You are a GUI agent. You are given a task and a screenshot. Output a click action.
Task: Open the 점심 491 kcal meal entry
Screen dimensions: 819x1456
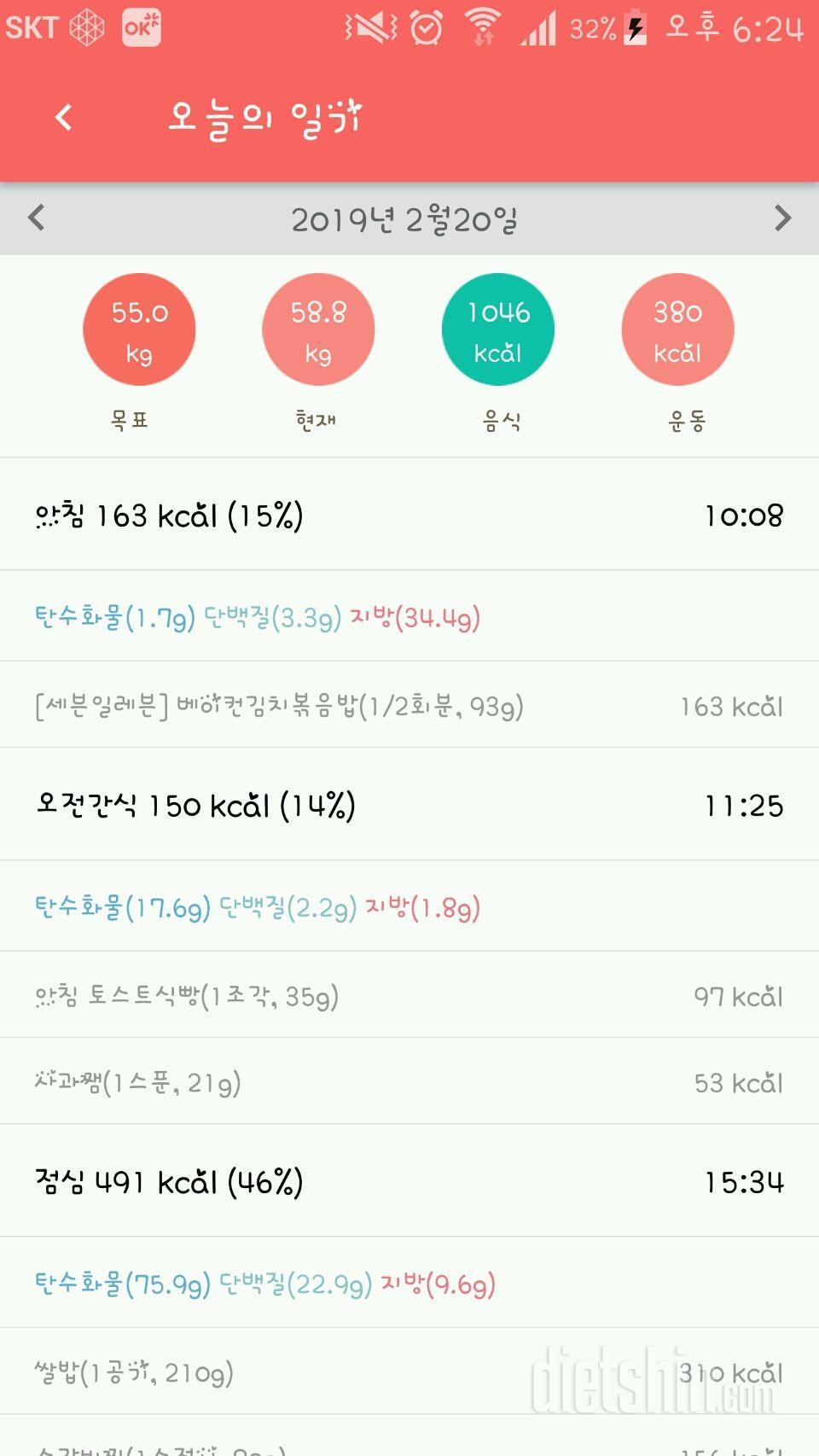(x=409, y=1181)
